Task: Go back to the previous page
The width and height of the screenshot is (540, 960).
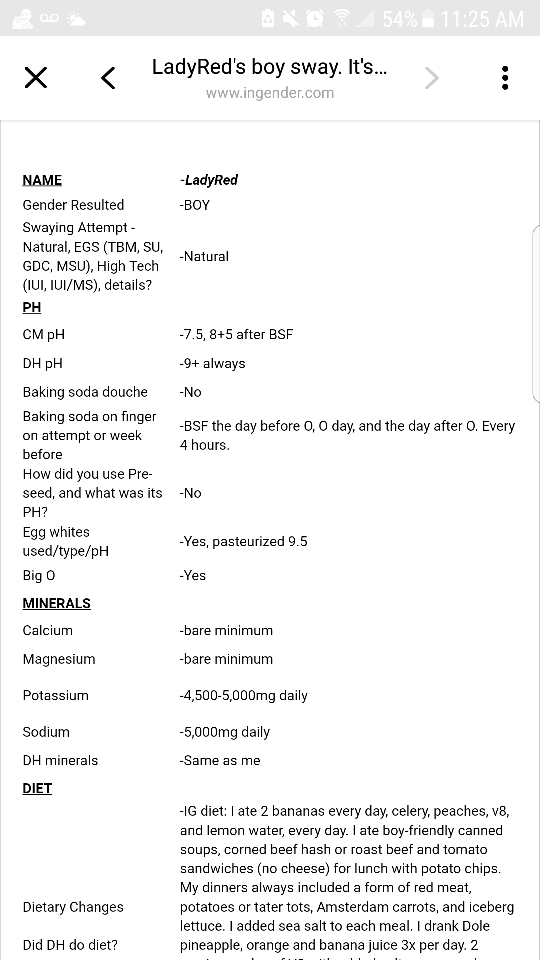Action: [x=108, y=78]
